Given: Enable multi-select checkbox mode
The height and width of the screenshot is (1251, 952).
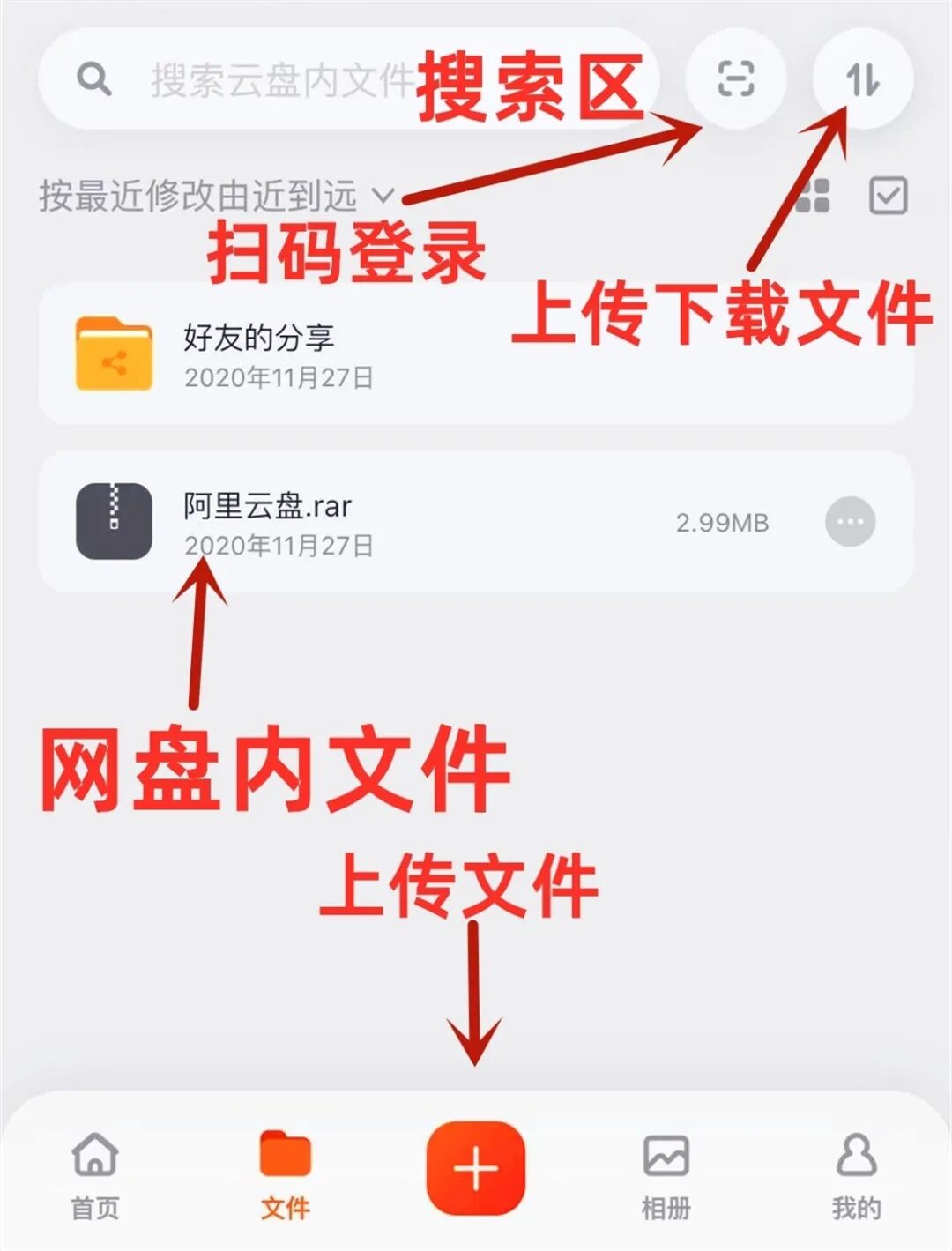Looking at the screenshot, I should (888, 196).
